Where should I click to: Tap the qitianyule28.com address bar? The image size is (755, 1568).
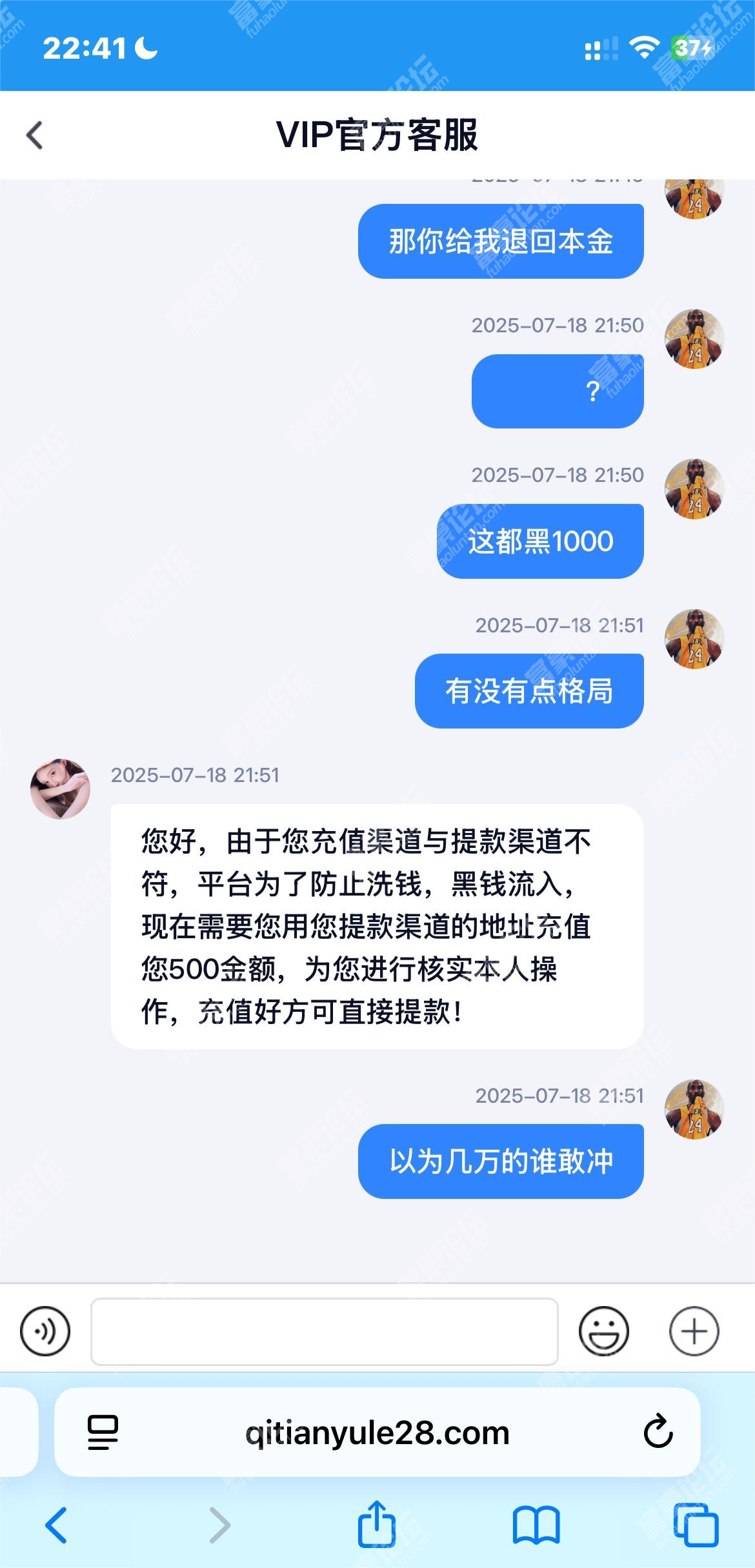(x=377, y=1432)
